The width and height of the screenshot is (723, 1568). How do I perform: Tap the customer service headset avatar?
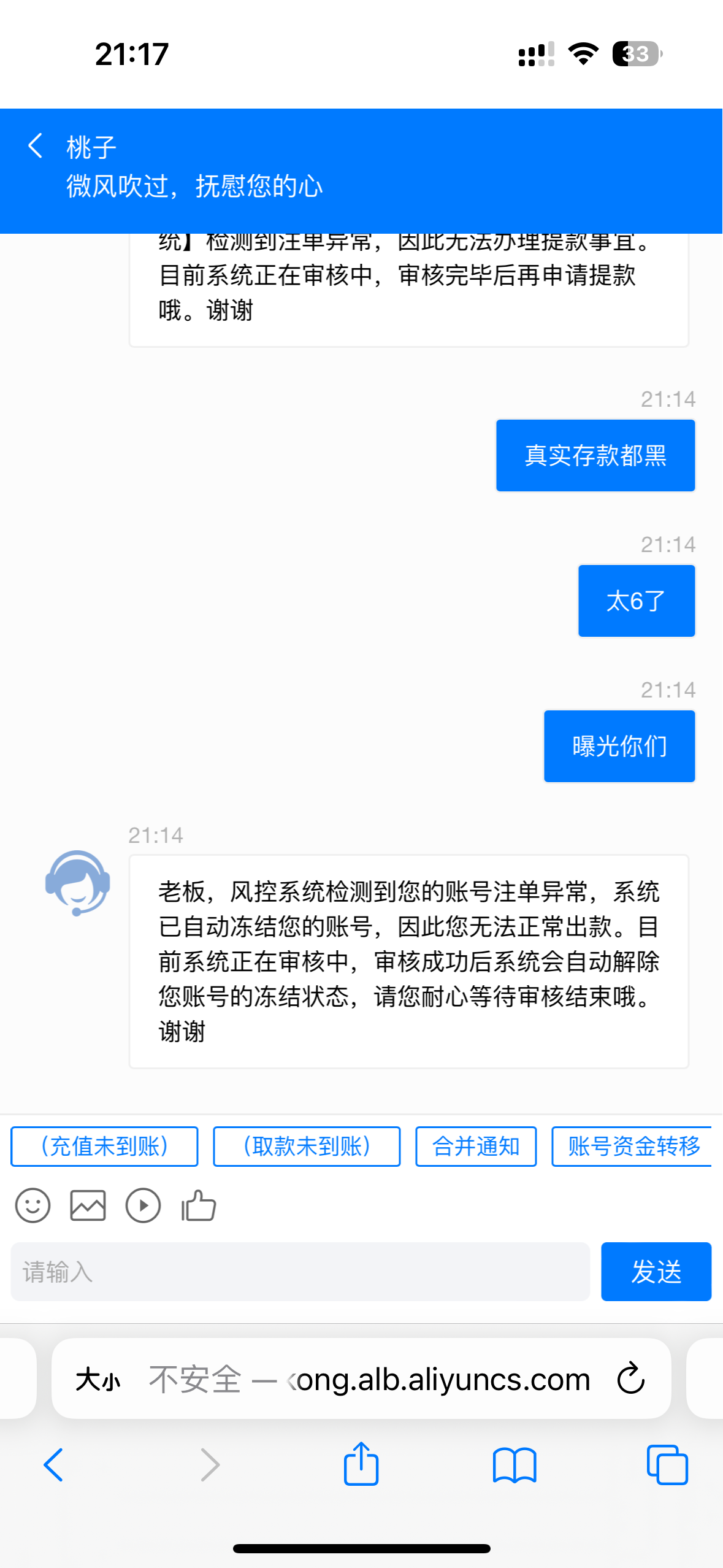click(78, 883)
